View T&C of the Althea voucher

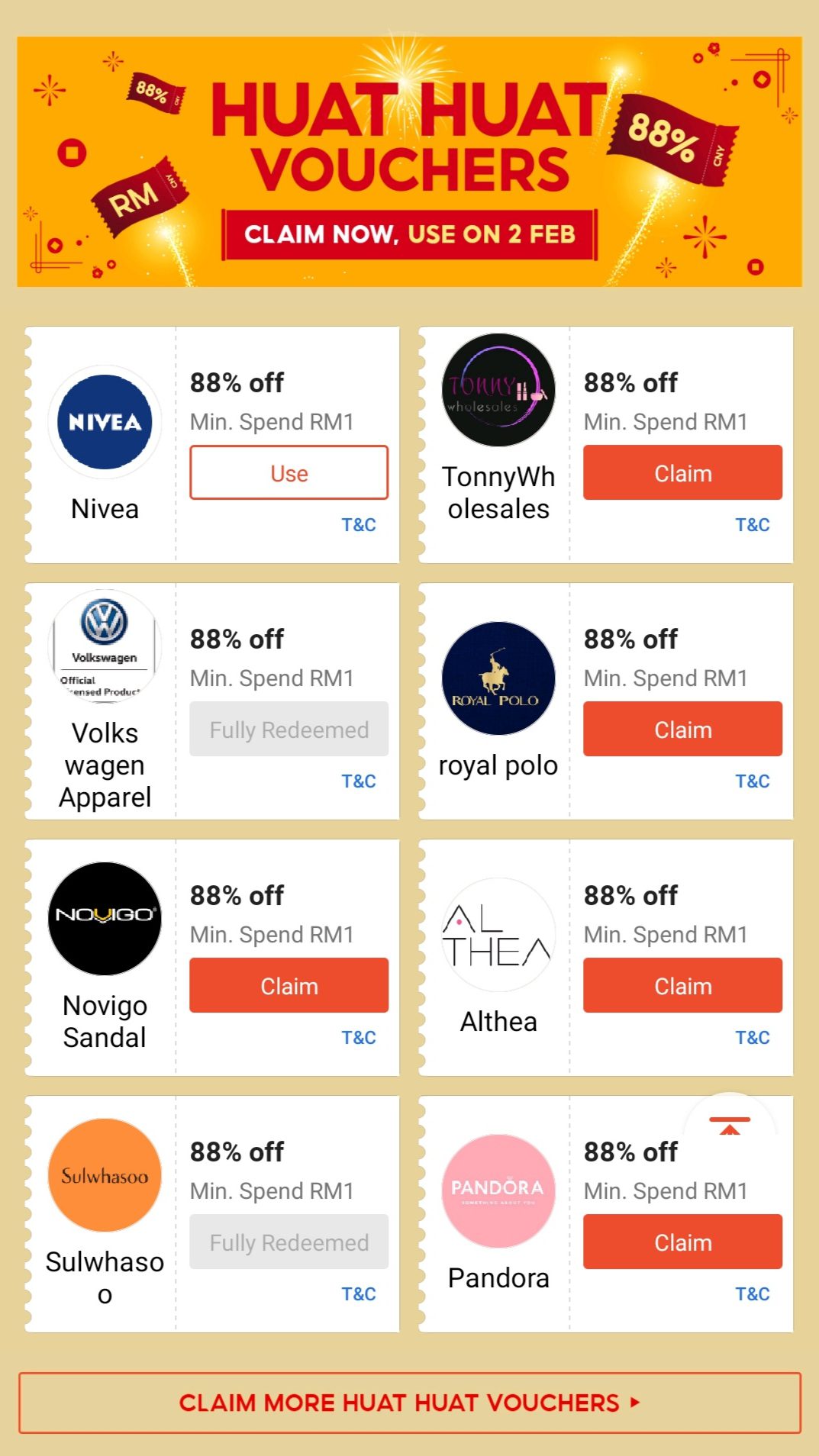point(752,1038)
